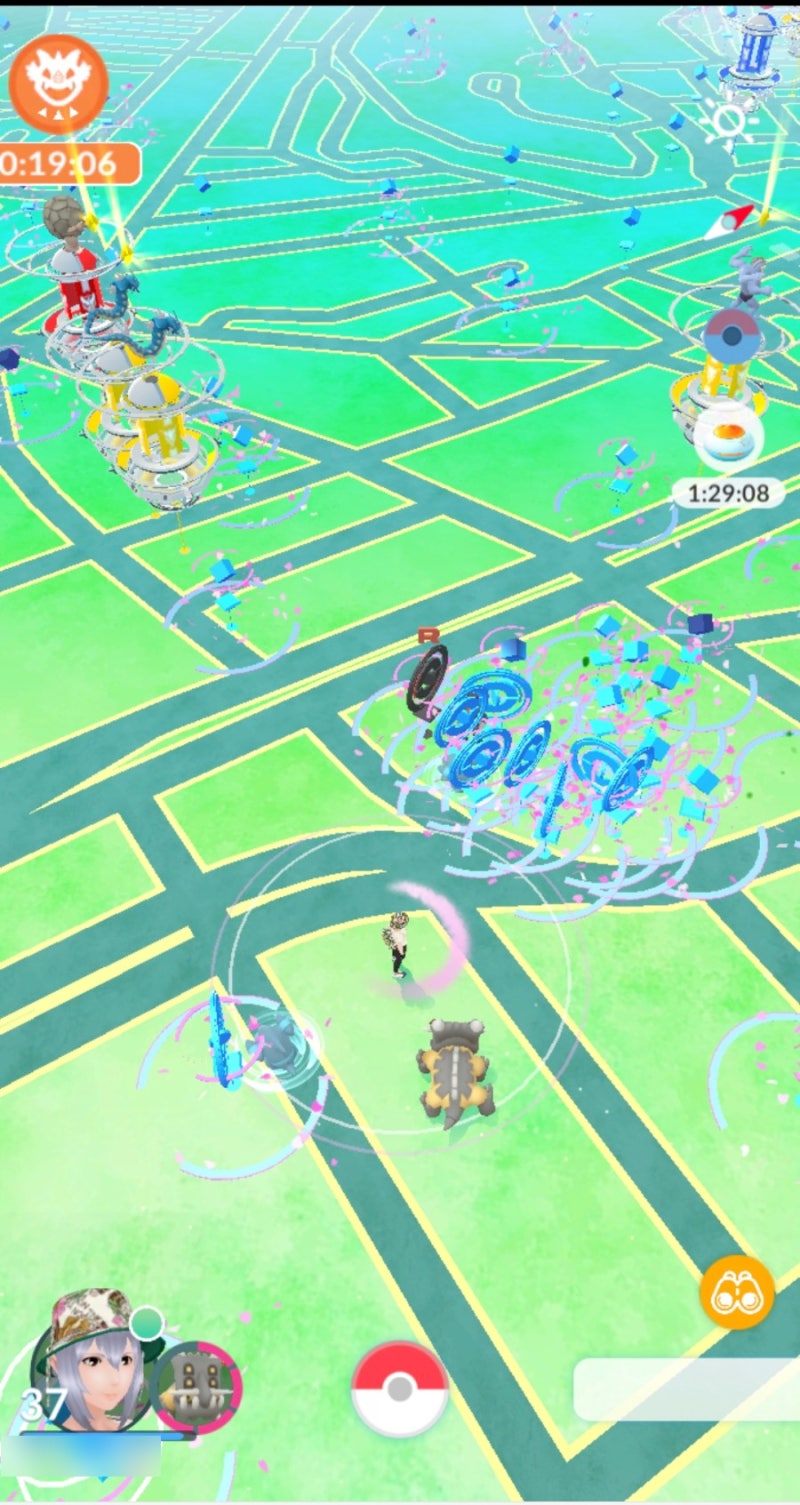
Task: Open the Nearby panel beside the binoculars
Action: click(685, 1389)
